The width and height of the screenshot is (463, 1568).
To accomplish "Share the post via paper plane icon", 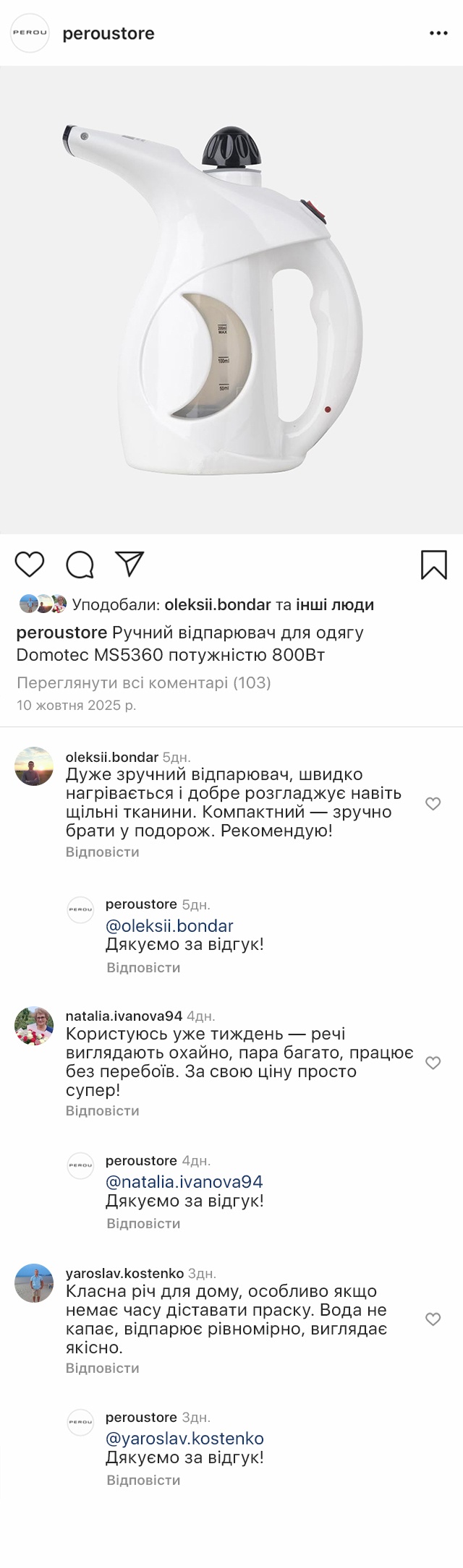I will point(130,564).
